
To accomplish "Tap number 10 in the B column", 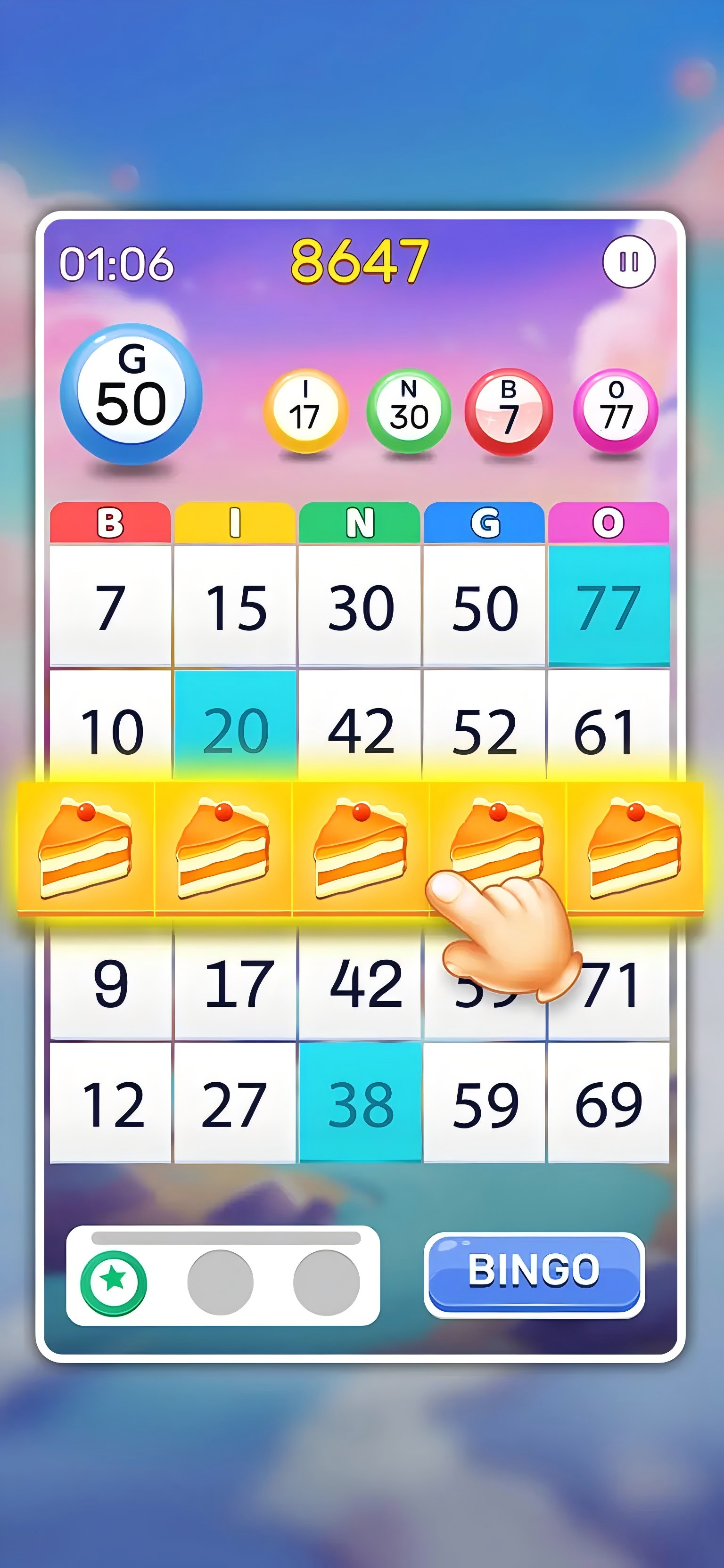I will point(110,729).
